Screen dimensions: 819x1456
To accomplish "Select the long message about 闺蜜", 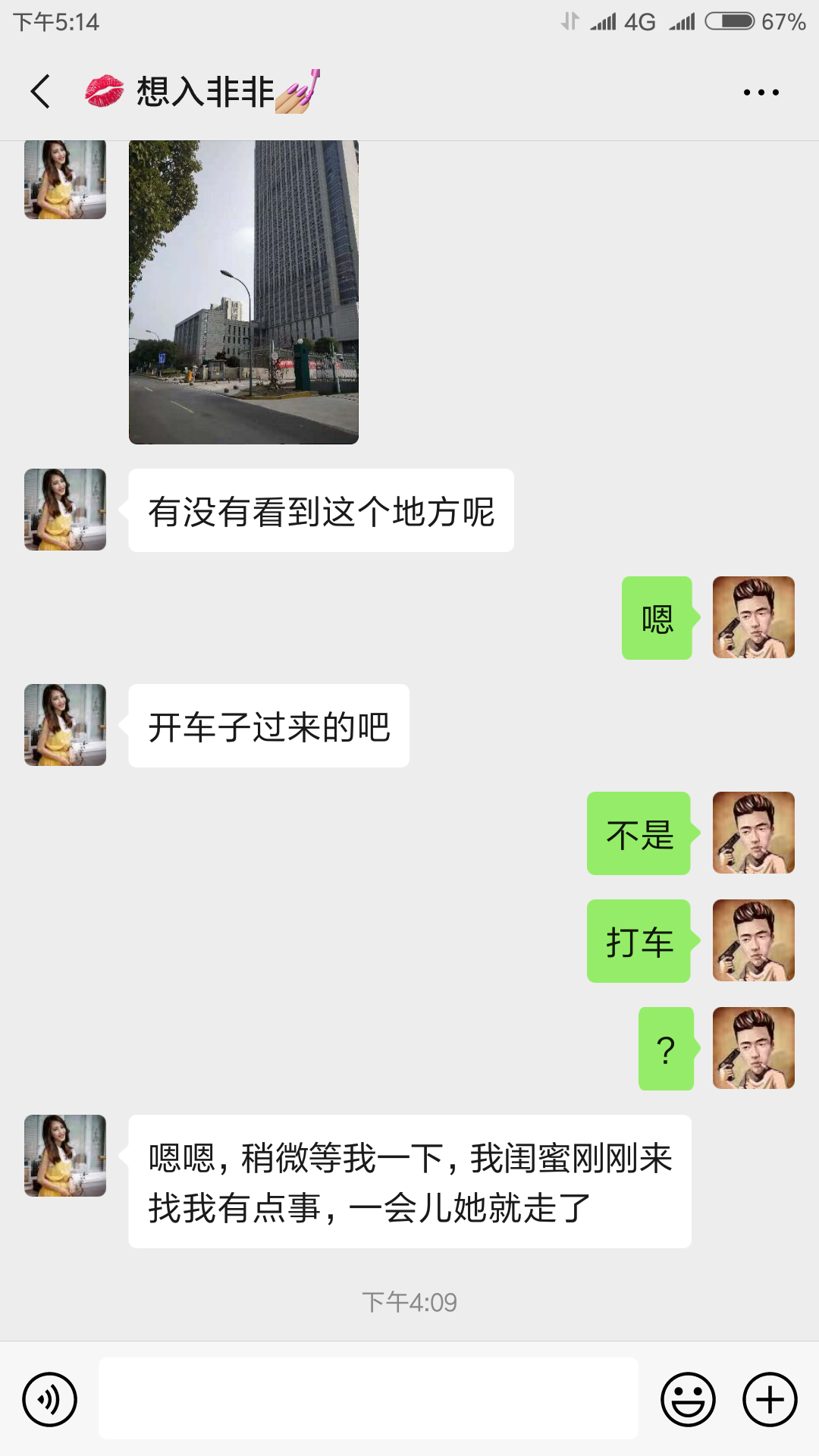I will pyautogui.click(x=409, y=1183).
